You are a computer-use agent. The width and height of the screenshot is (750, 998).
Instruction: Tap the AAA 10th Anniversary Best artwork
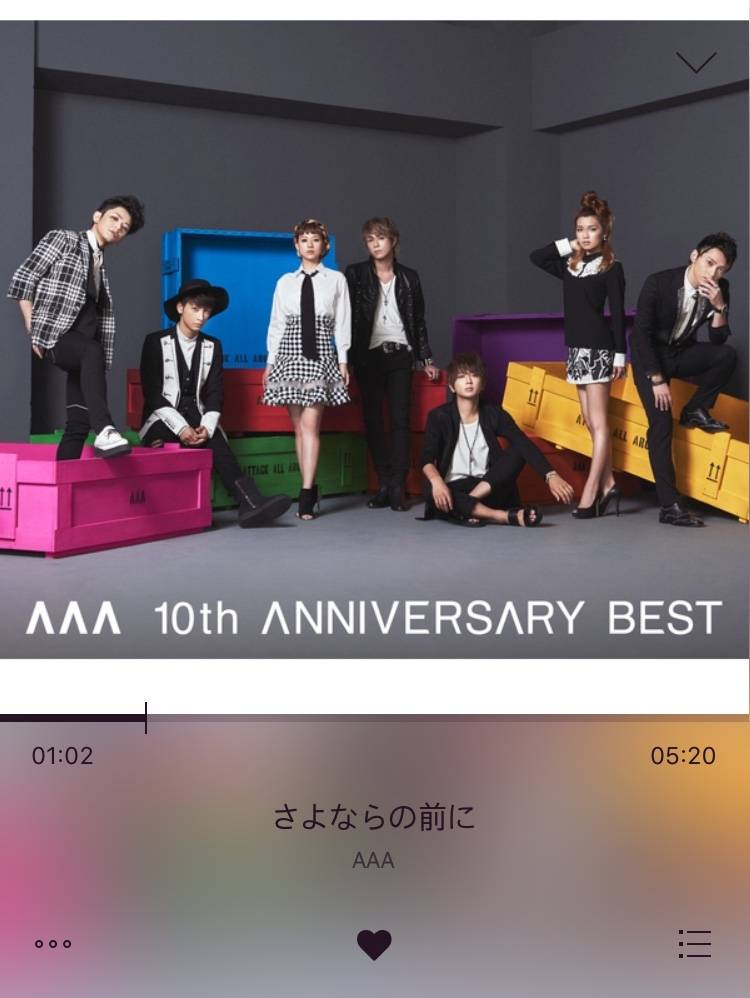pyautogui.click(x=374, y=340)
